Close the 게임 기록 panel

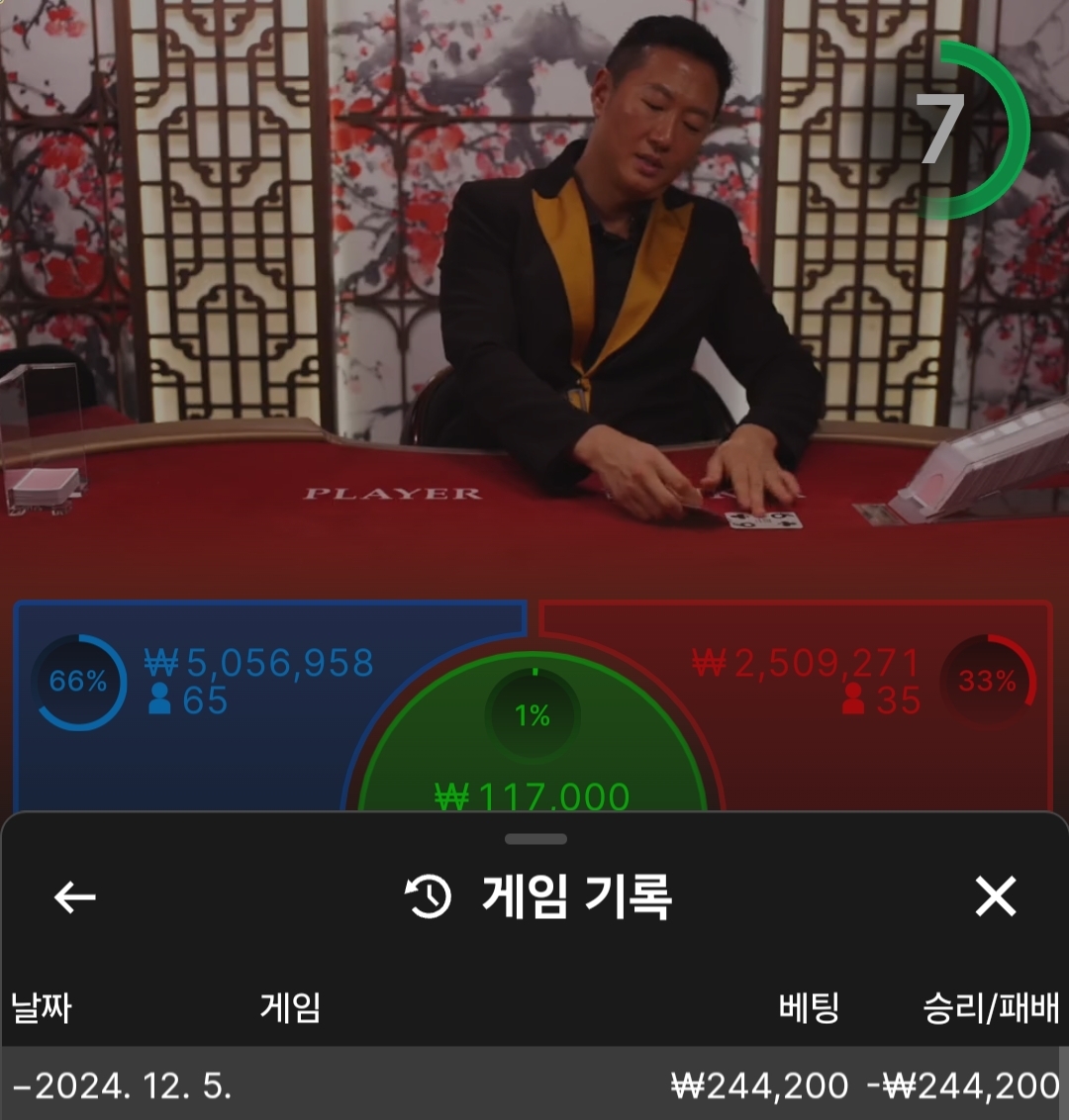click(995, 897)
